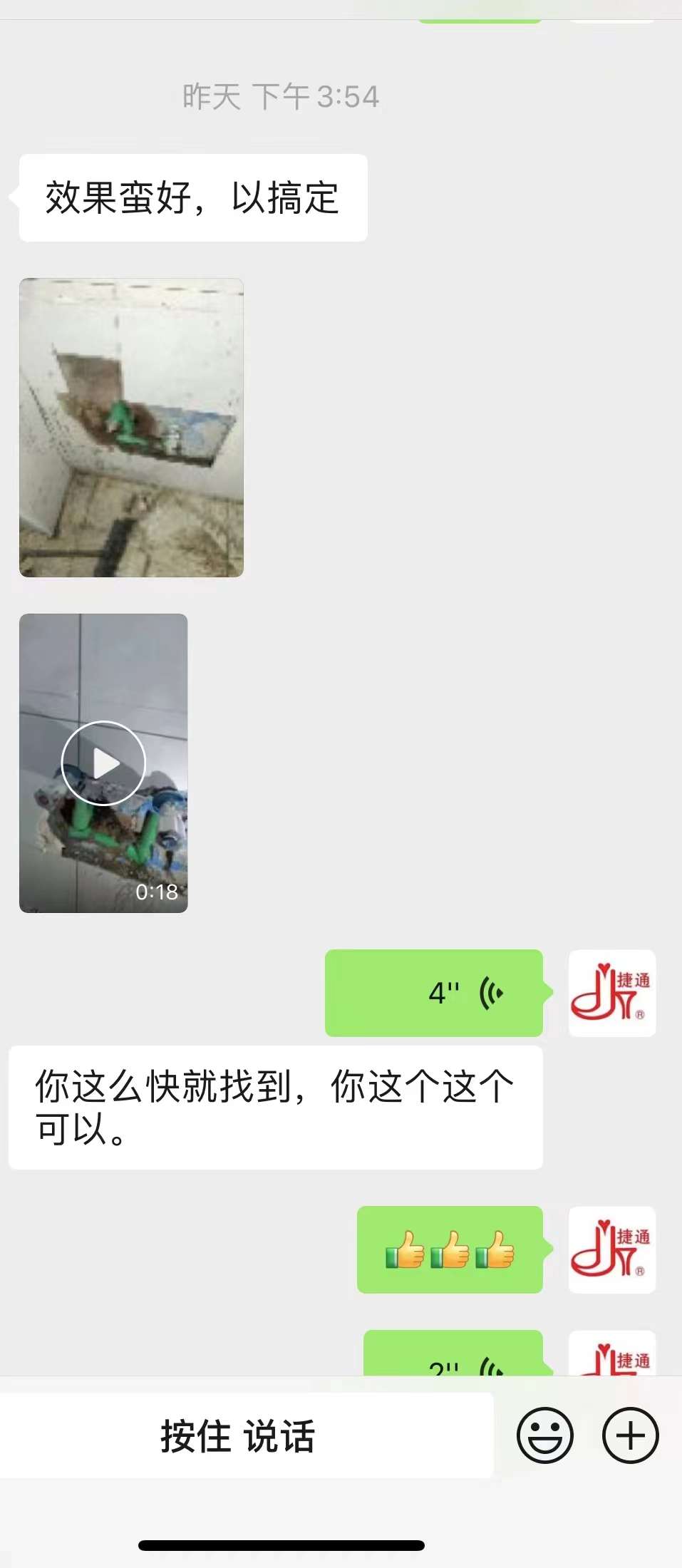Tap the avatar beside the thumbs-up message
This screenshot has height=1568, width=682.
[612, 1249]
